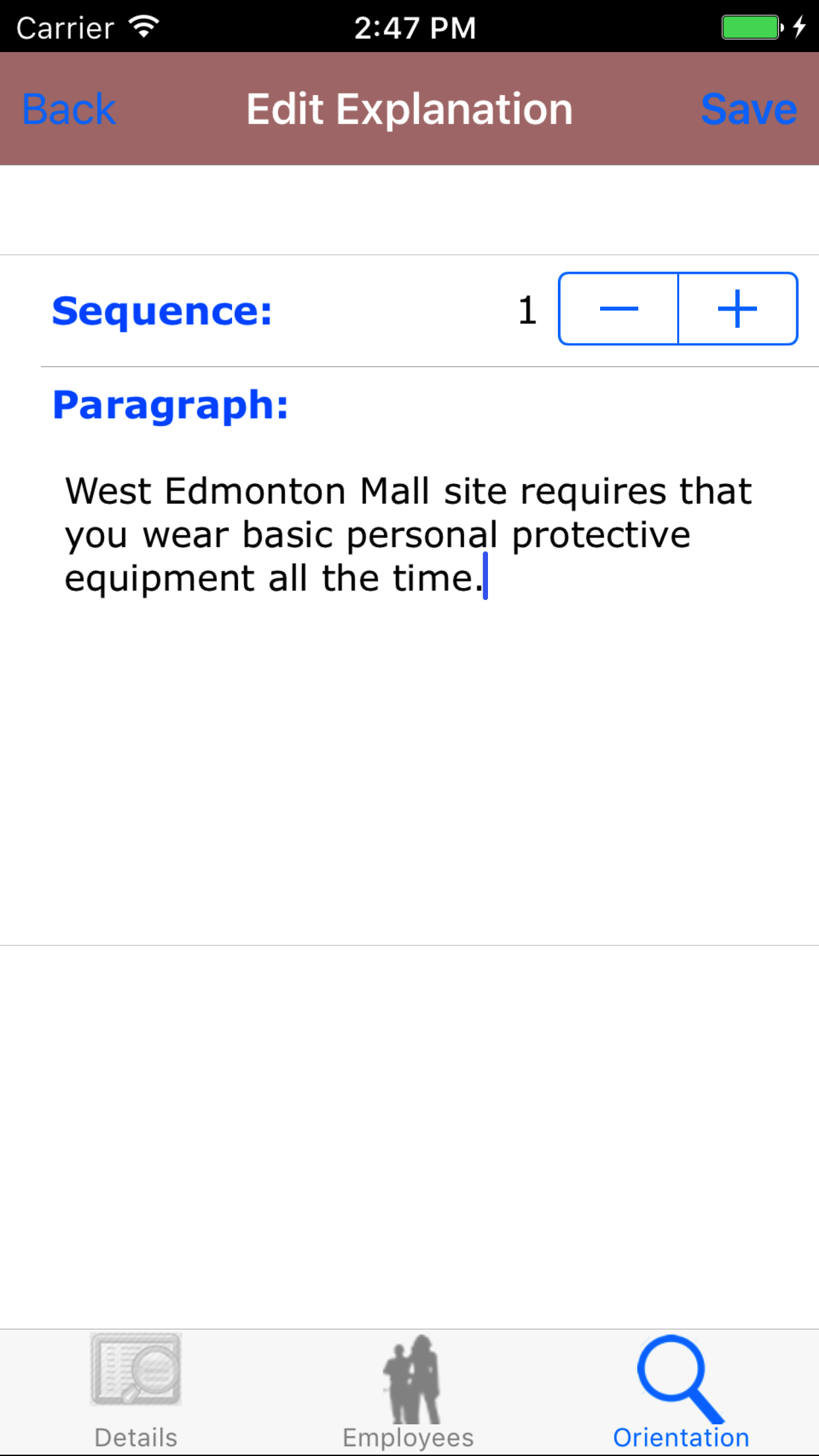Go back from Edit Explanation

point(69,109)
